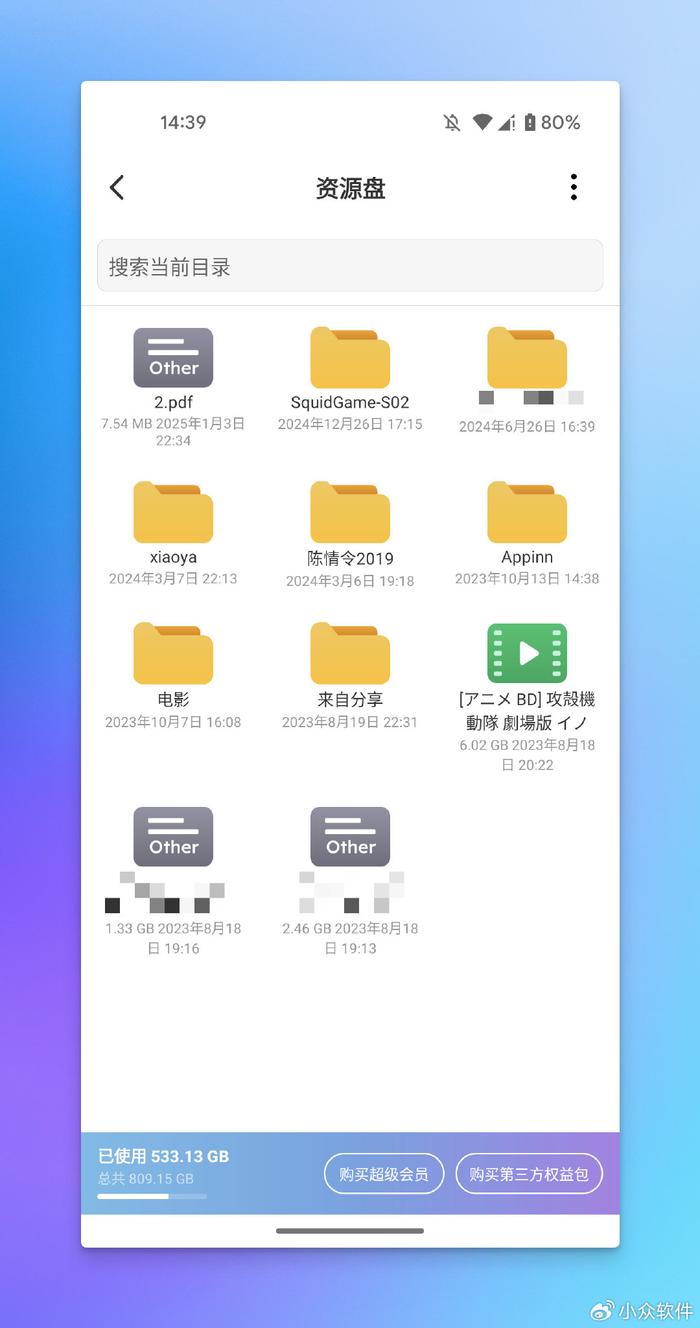Open the 2.46 GB Other file

pyautogui.click(x=350, y=837)
